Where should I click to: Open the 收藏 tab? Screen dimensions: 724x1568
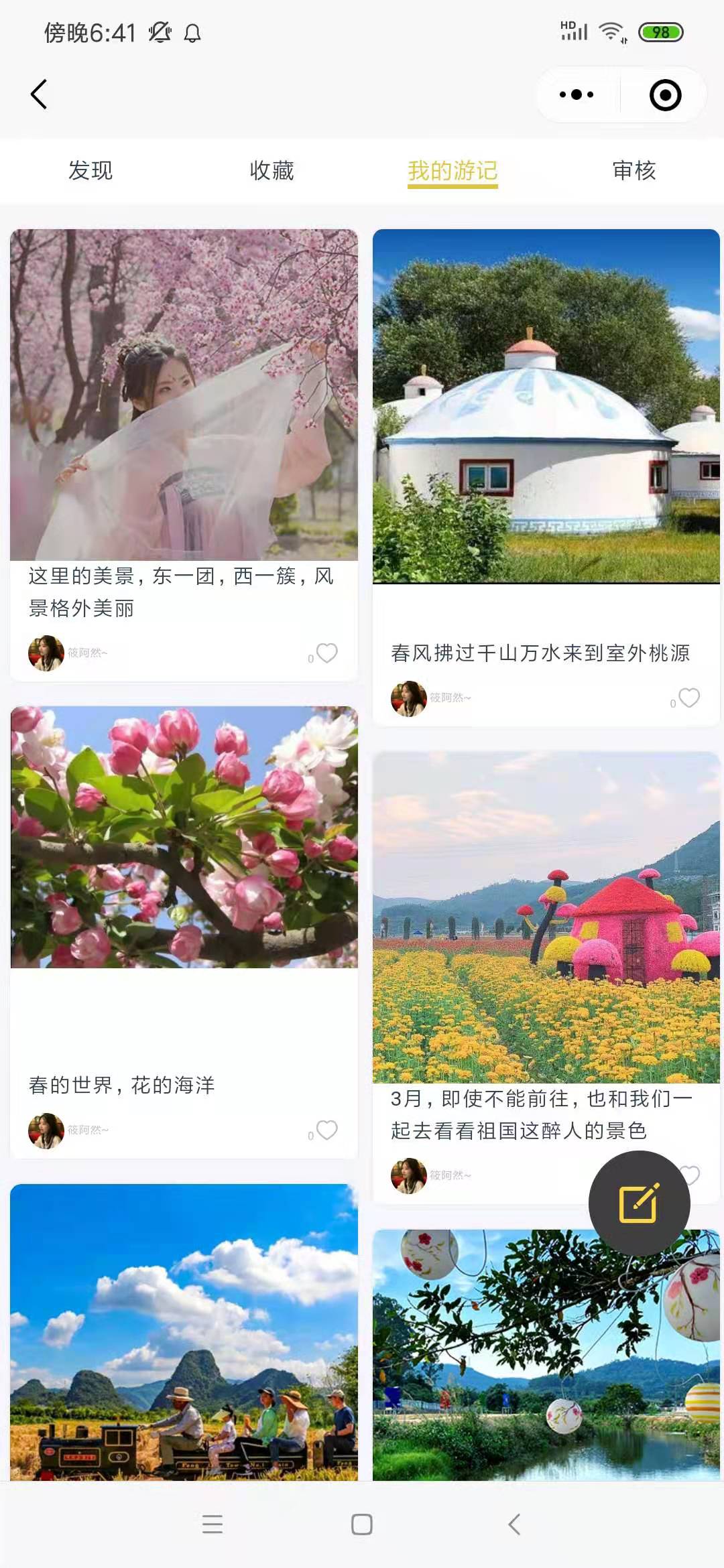pos(271,171)
